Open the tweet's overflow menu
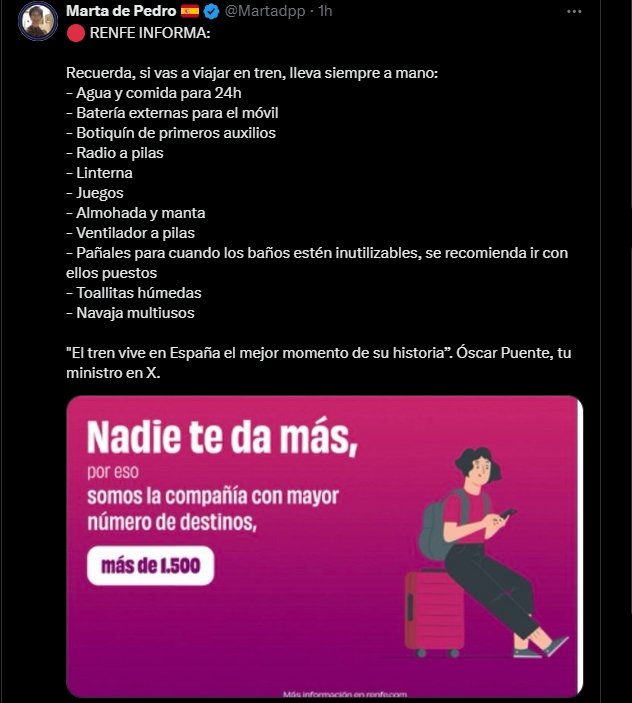The height and width of the screenshot is (703, 632). click(x=574, y=12)
